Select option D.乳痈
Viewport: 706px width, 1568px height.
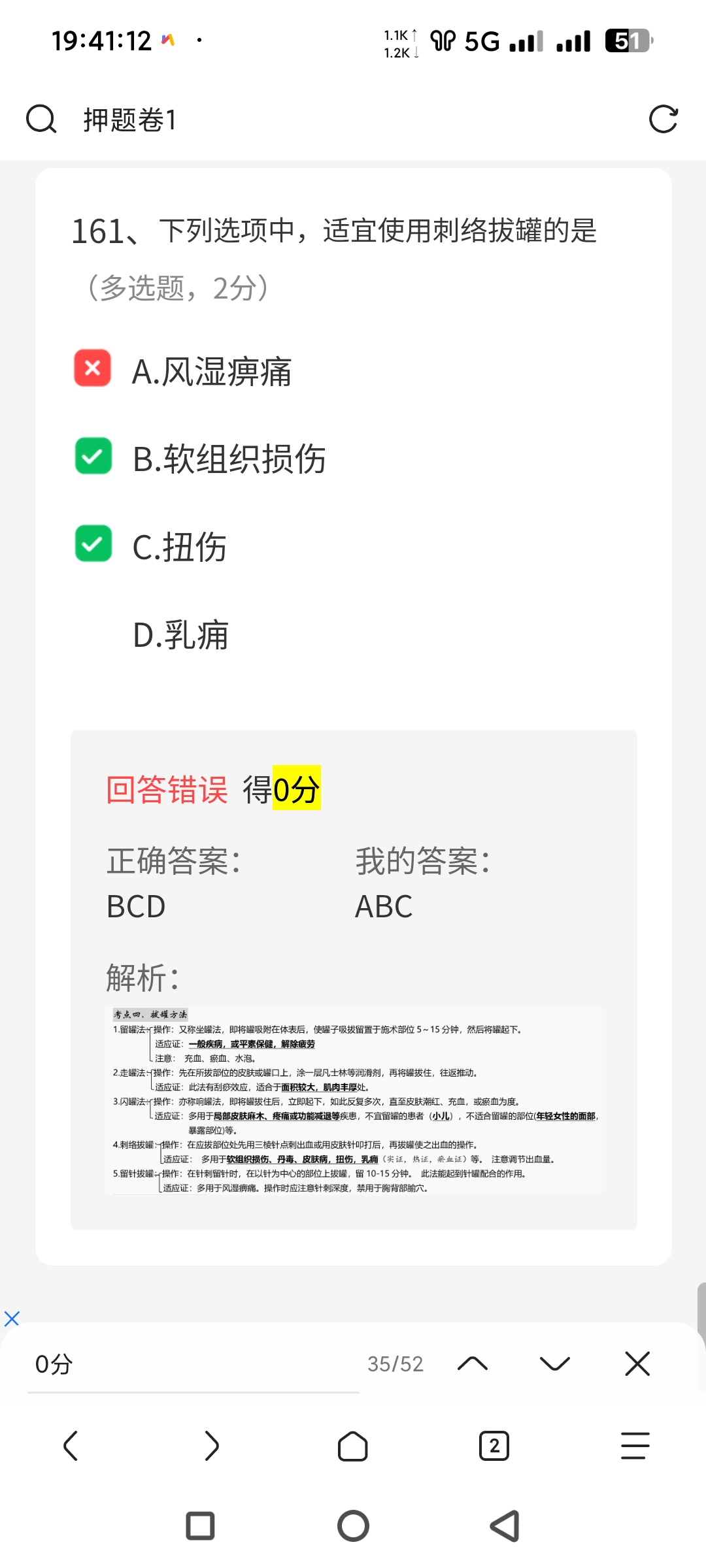coord(180,635)
